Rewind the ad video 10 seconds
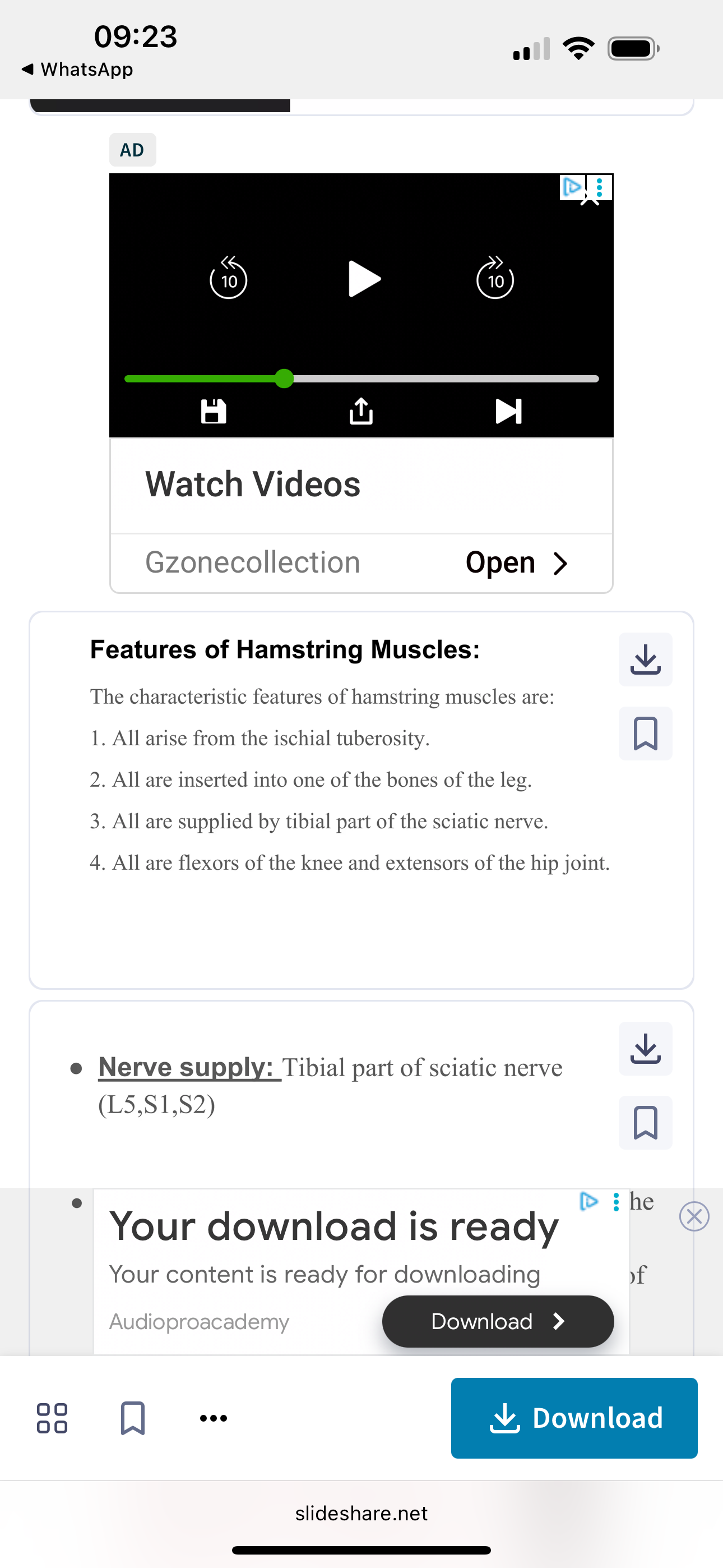 coord(228,279)
